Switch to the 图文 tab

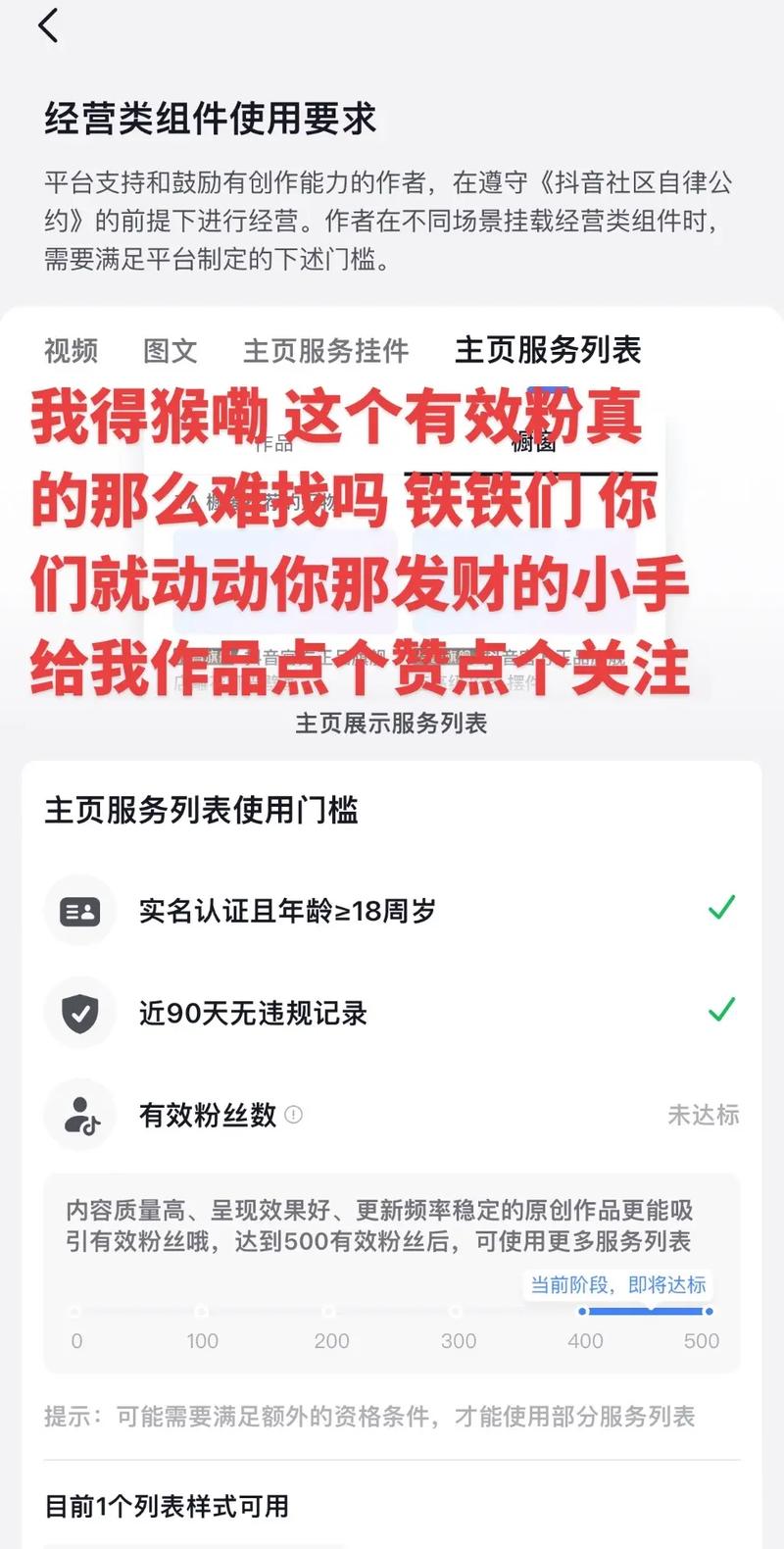(171, 350)
